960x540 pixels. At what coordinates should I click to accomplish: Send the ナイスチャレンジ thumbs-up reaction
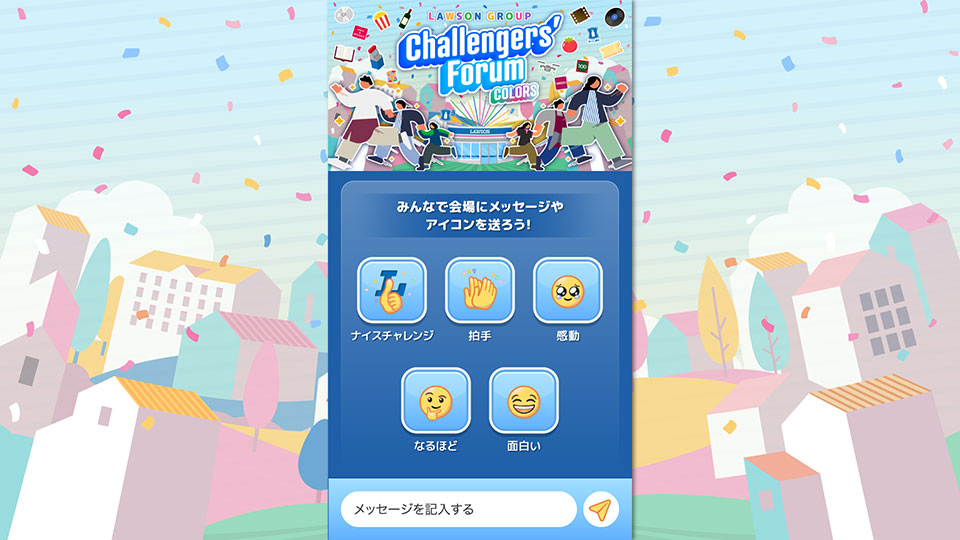tap(392, 291)
